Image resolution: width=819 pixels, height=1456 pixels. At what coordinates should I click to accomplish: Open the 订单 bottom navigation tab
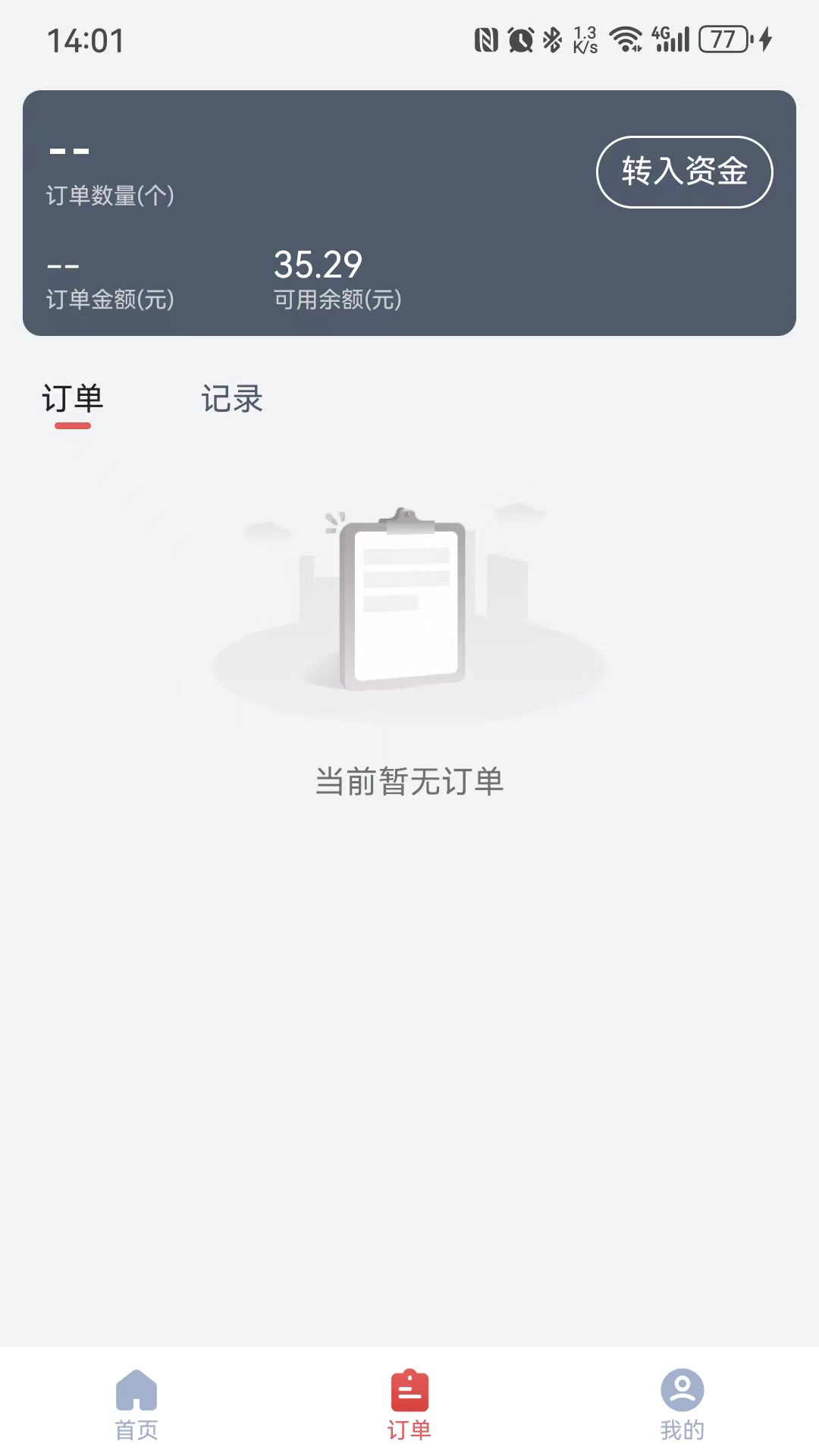[x=409, y=1404]
